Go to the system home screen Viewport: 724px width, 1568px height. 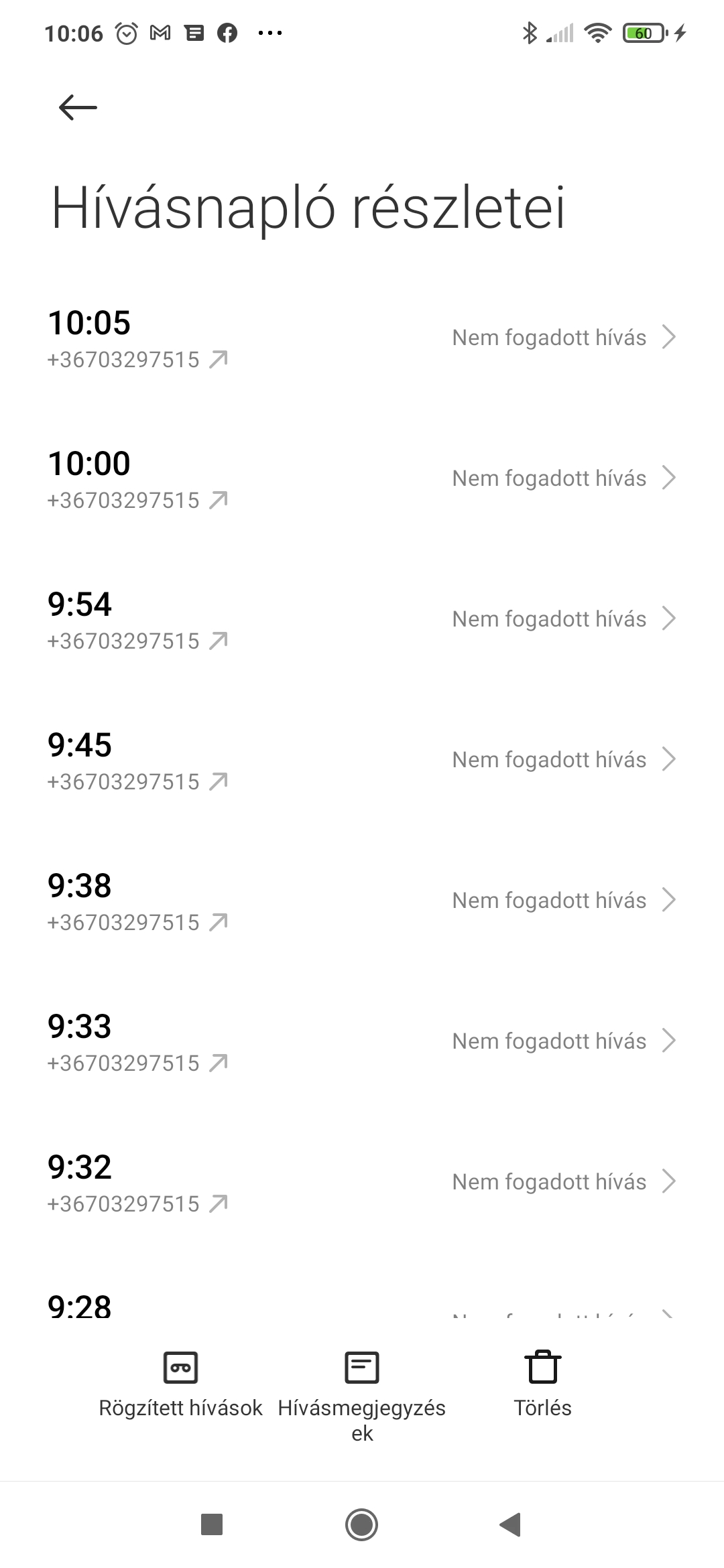click(362, 1524)
